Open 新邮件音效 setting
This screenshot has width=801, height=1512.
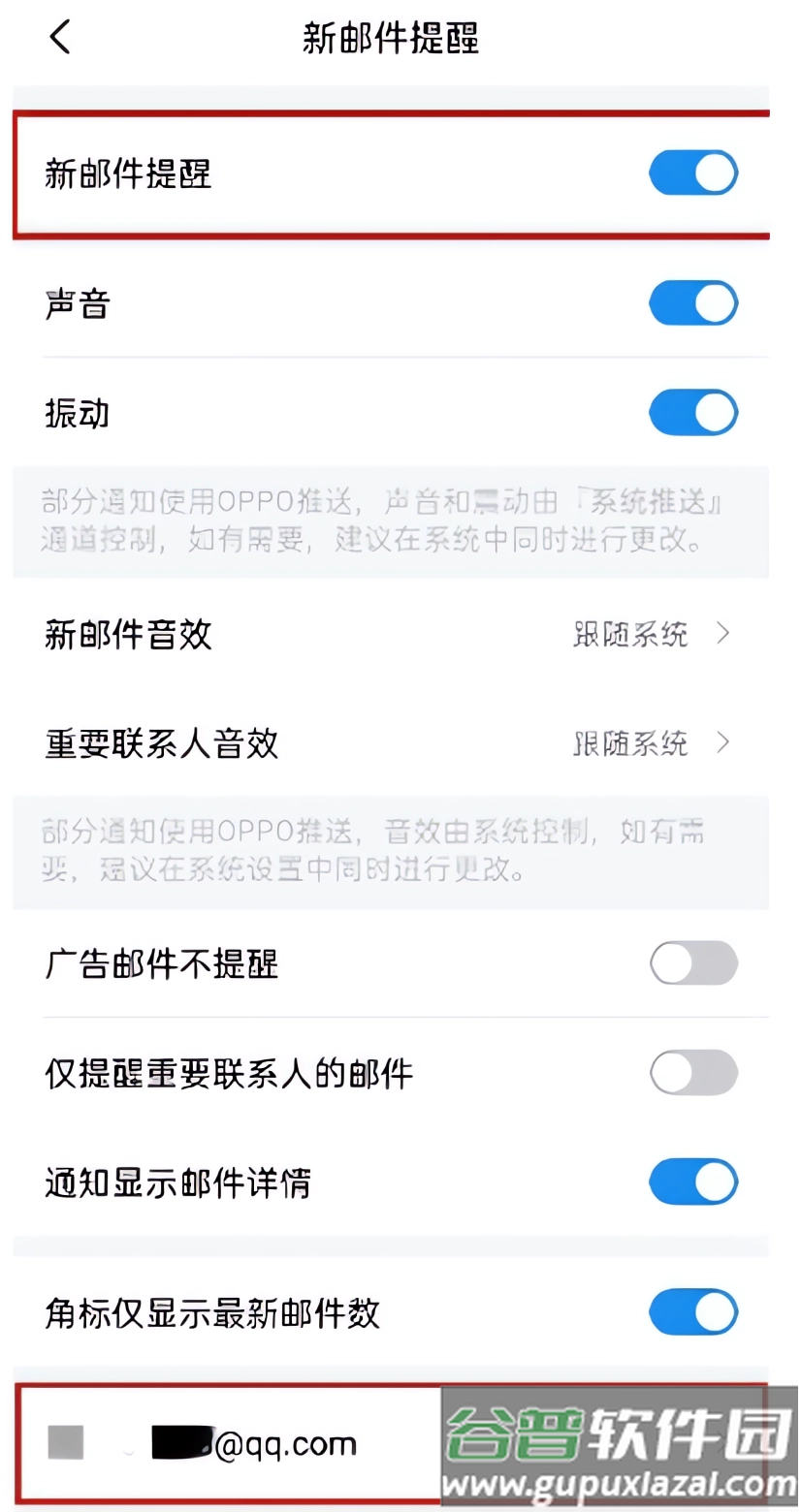pos(391,635)
